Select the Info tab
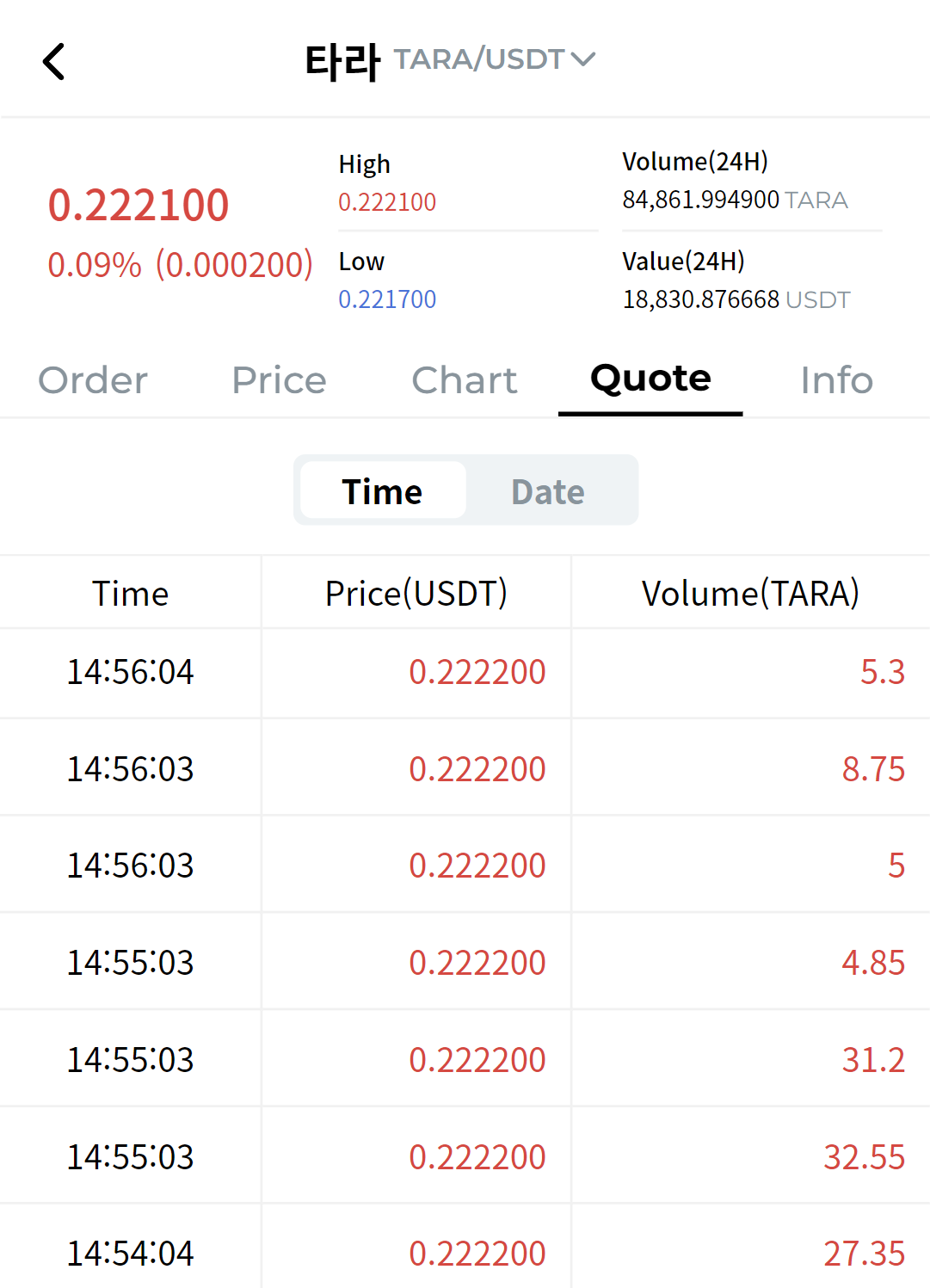This screenshot has height=1288, width=930. pos(835,379)
